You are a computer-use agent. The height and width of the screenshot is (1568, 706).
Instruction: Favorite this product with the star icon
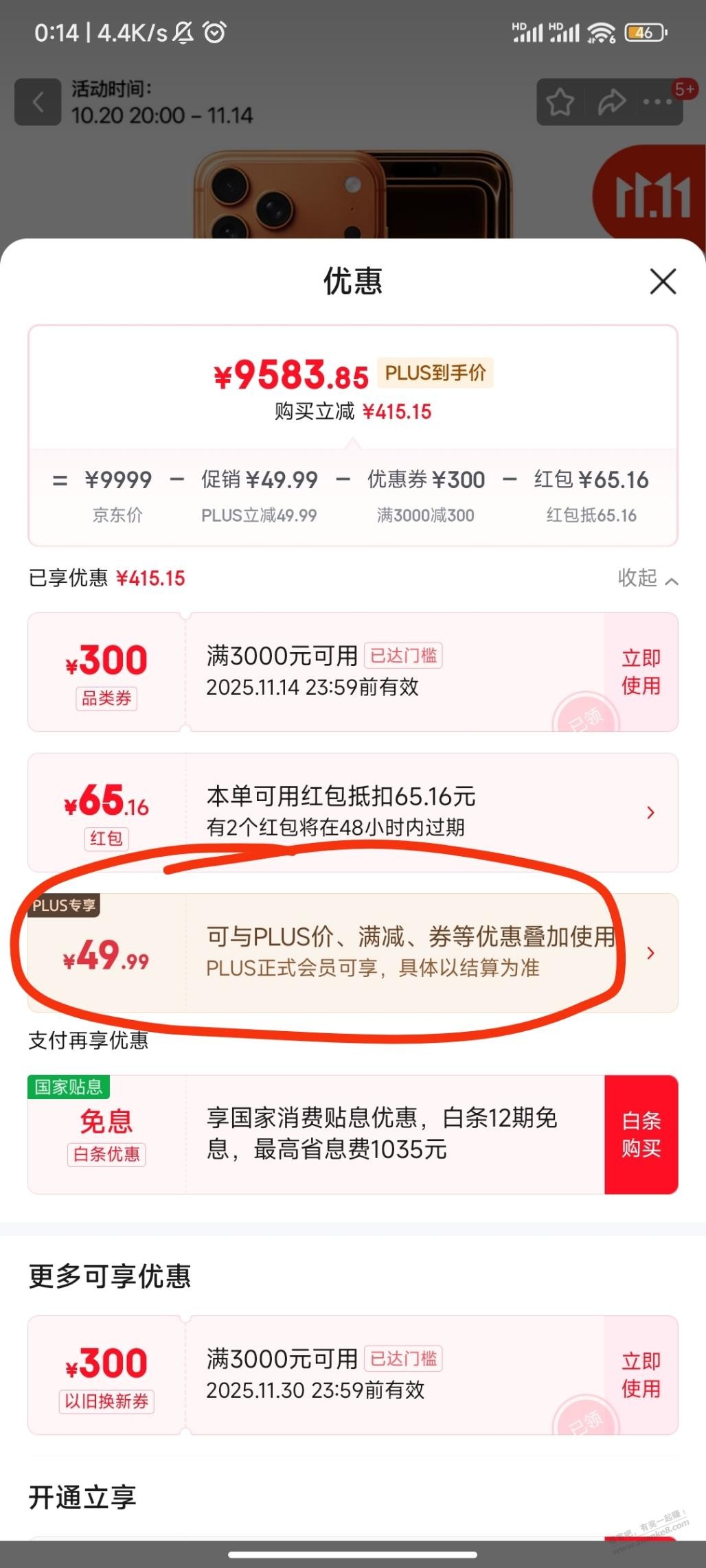[560, 102]
